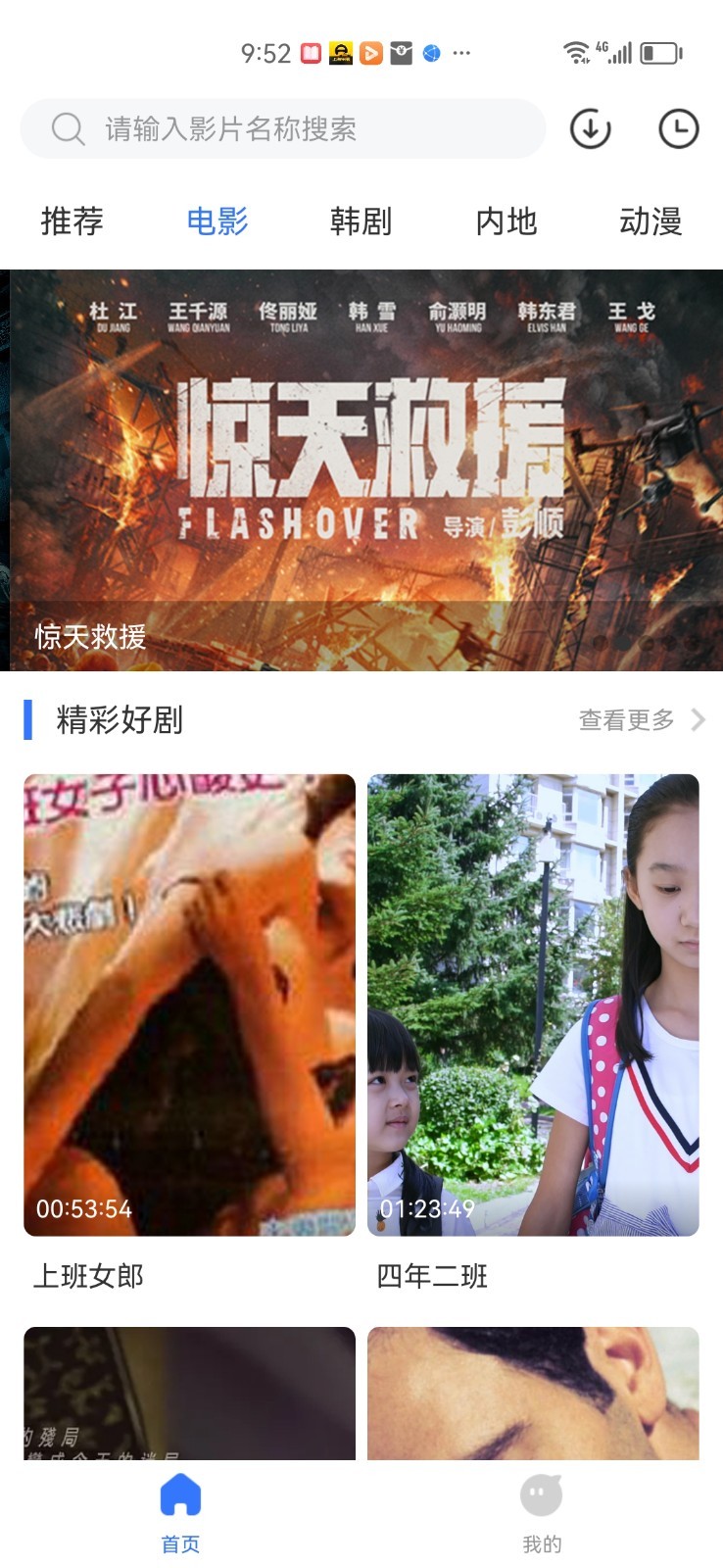This screenshot has width=723, height=1568.
Task: Open the 上班女郎 video card
Action: pos(189,1004)
